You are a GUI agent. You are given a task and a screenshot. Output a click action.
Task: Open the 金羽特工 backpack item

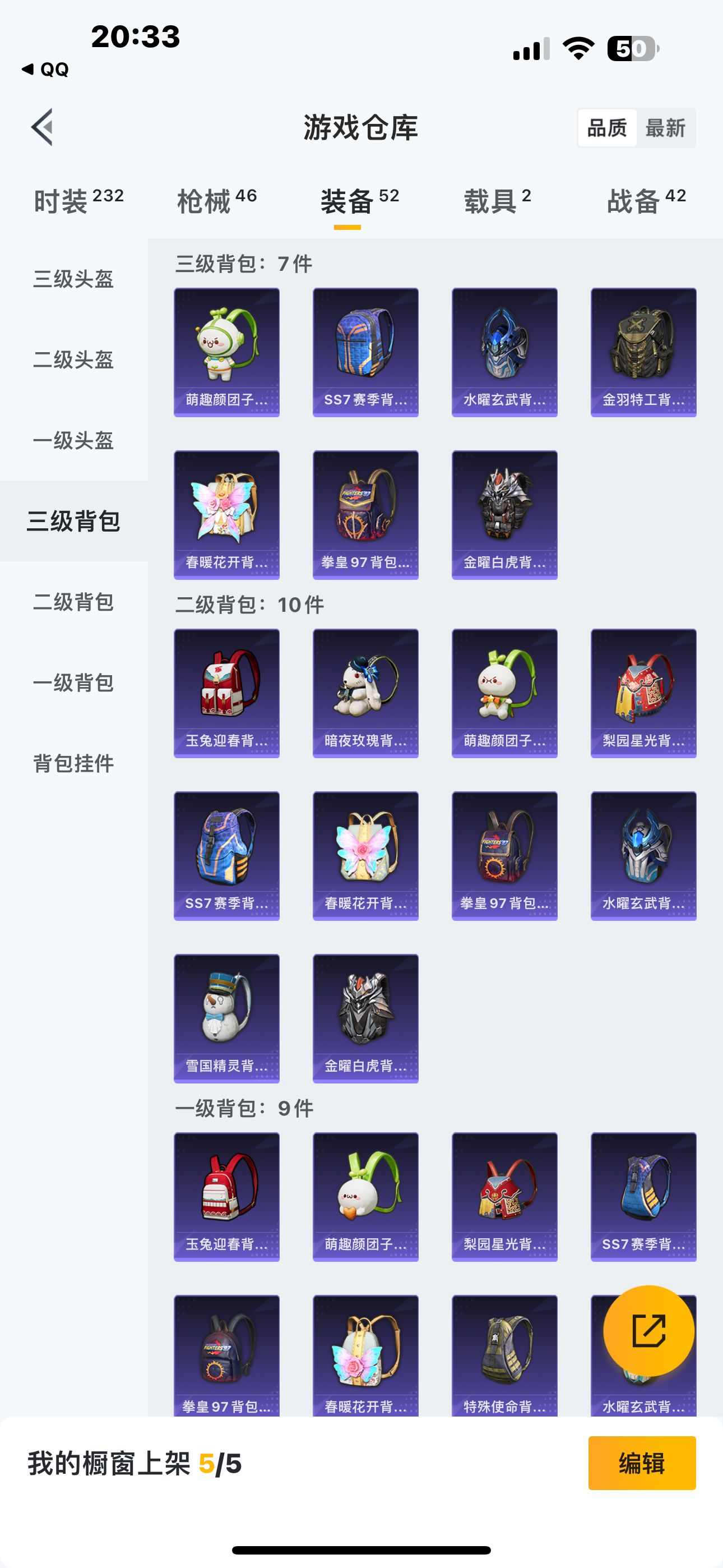(x=643, y=352)
